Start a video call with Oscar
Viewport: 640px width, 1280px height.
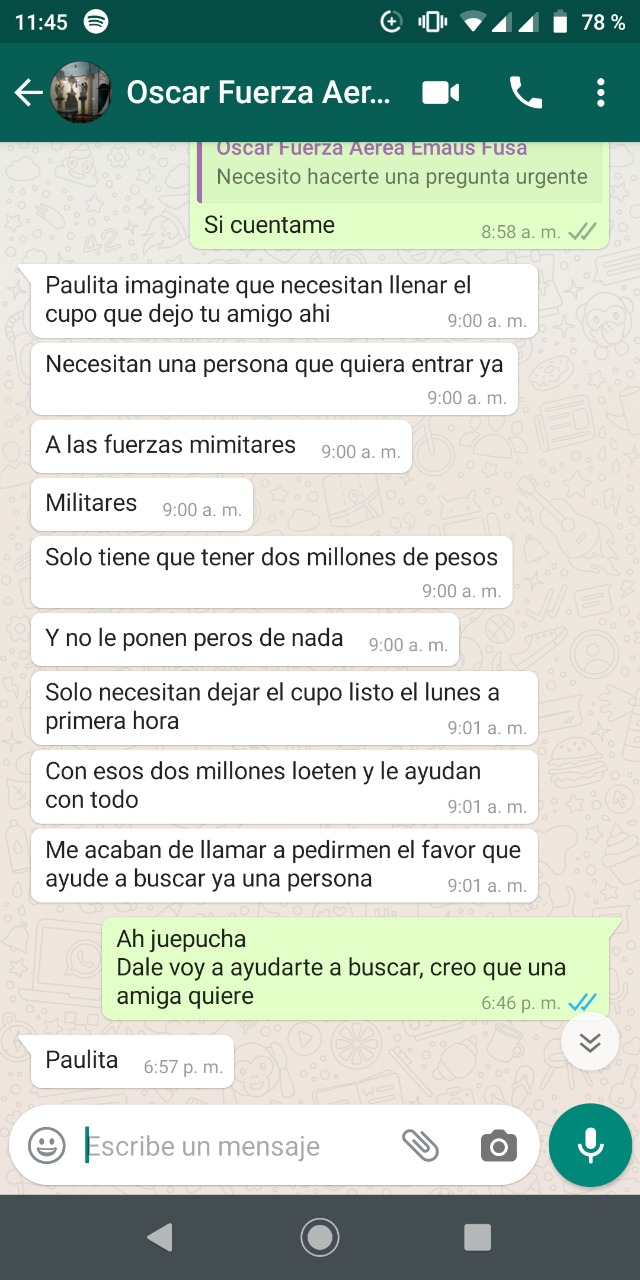point(440,93)
